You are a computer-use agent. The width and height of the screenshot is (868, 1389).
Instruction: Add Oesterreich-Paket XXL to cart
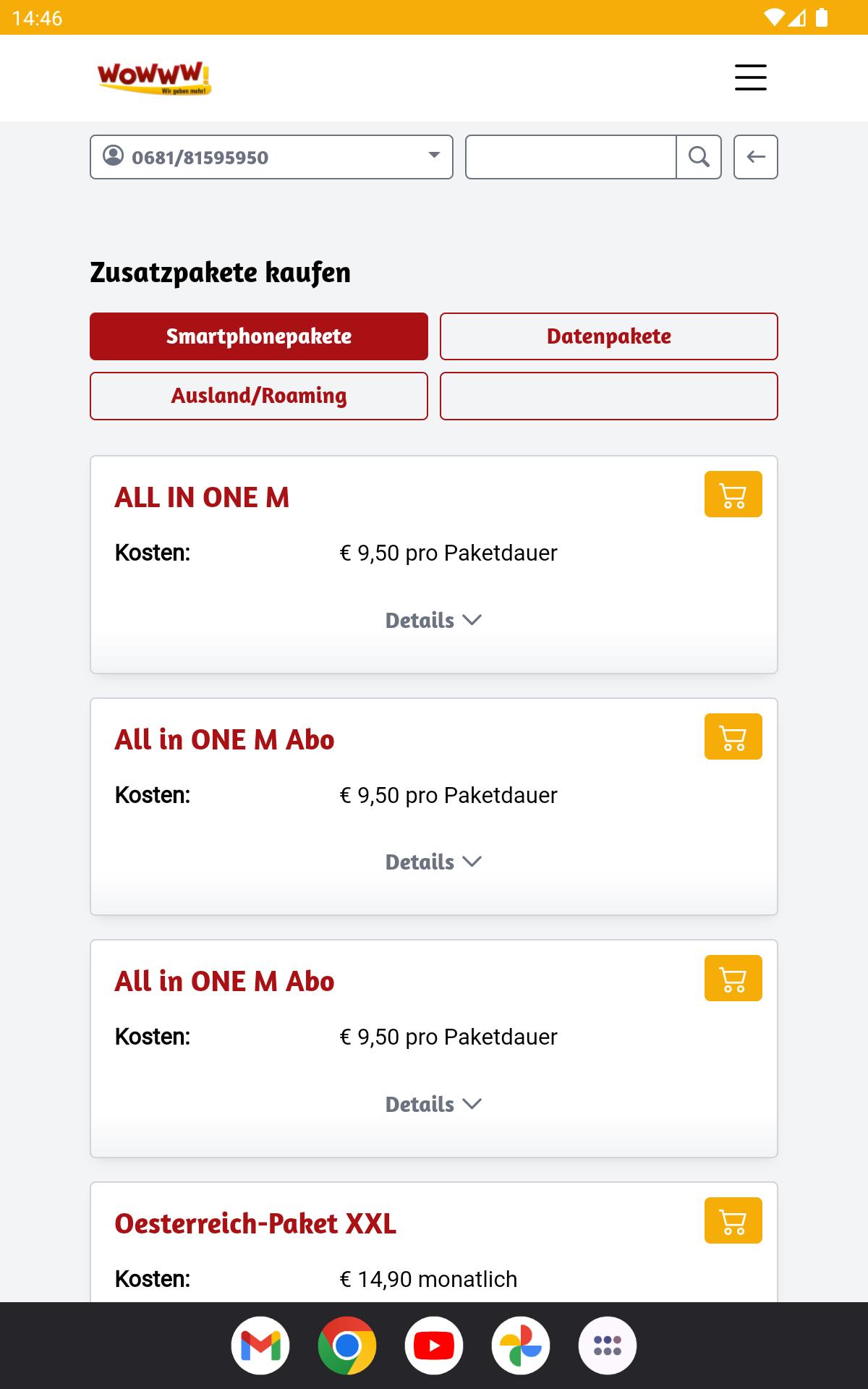(x=733, y=1220)
